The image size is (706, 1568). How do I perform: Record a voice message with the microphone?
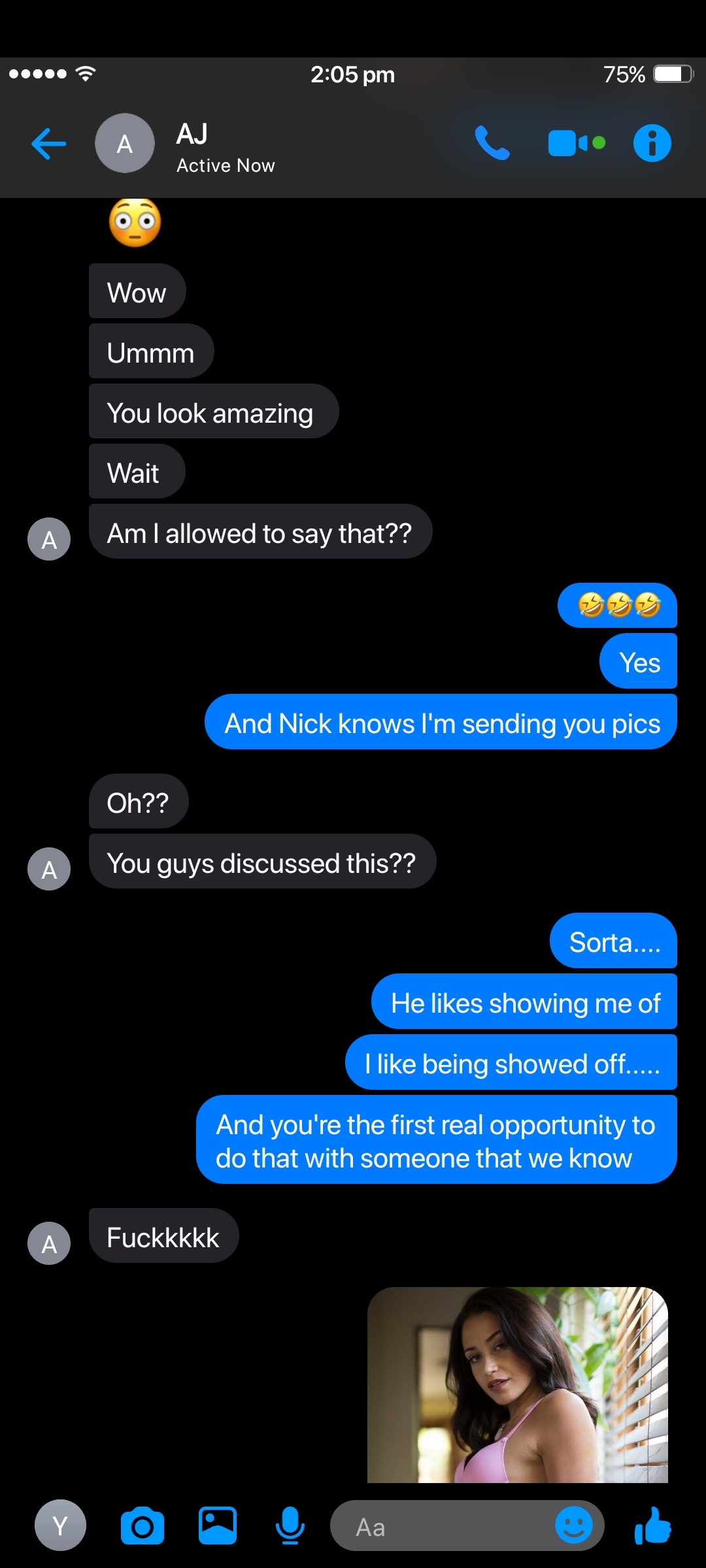290,1526
